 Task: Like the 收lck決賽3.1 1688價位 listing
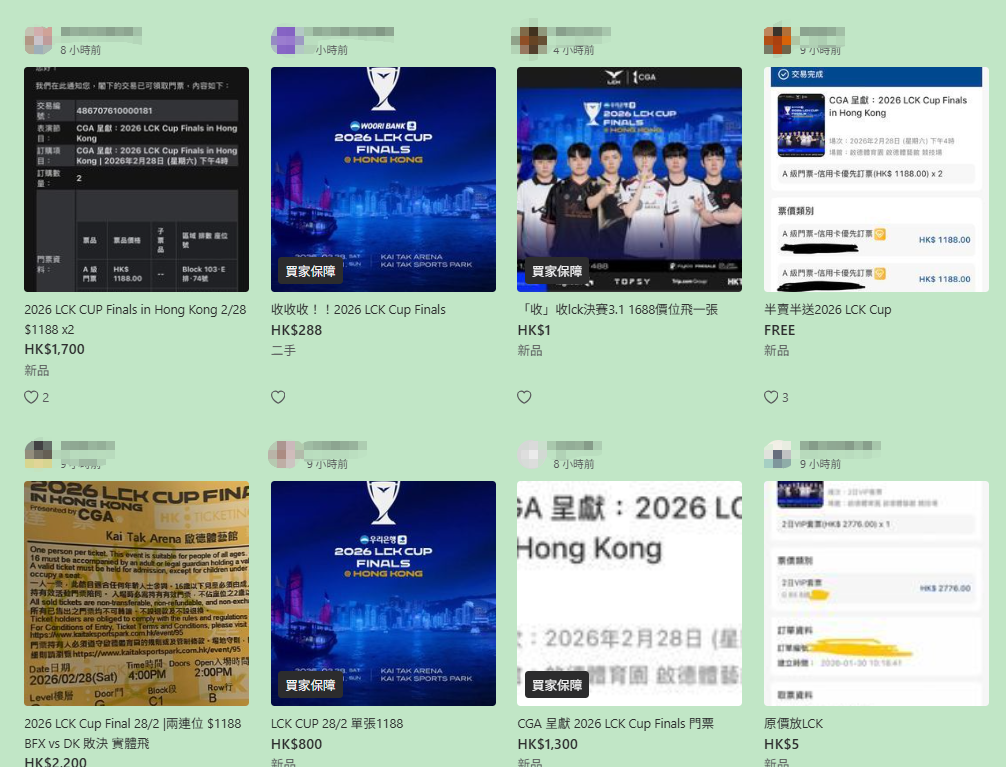524,397
